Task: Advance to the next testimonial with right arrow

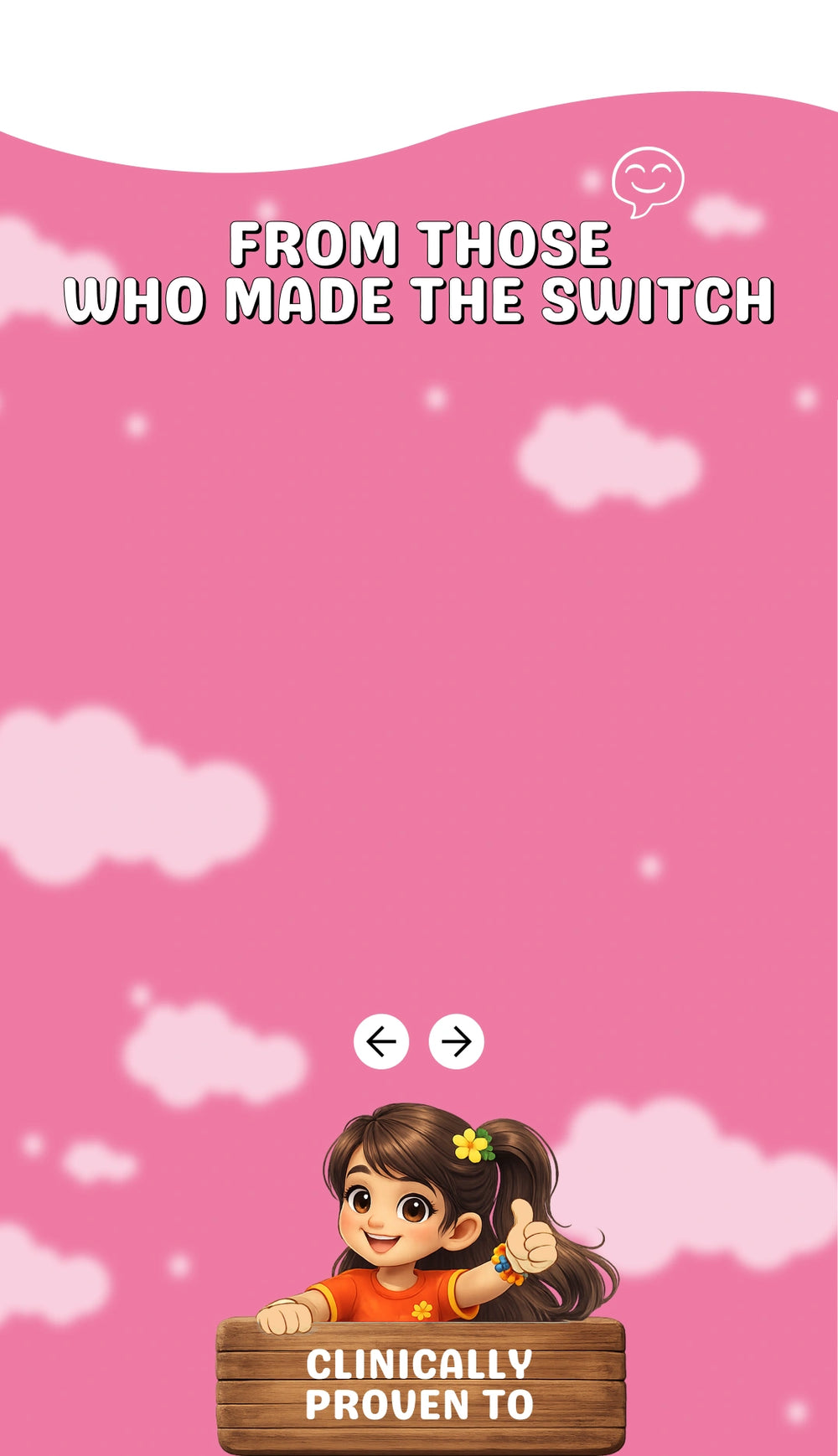Action: coord(456,1041)
